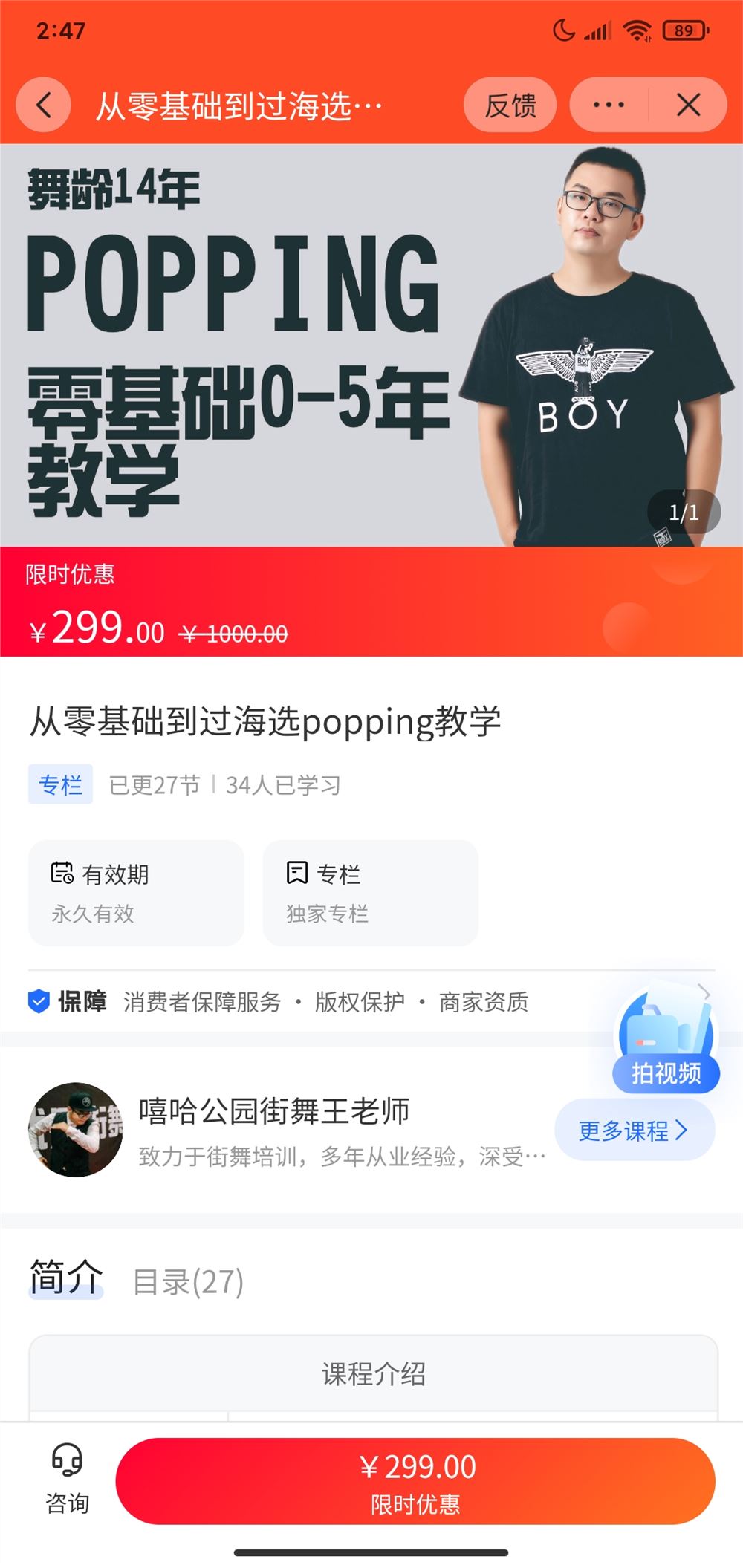
Task: Tap the 拍视频 floating button
Action: (666, 1044)
